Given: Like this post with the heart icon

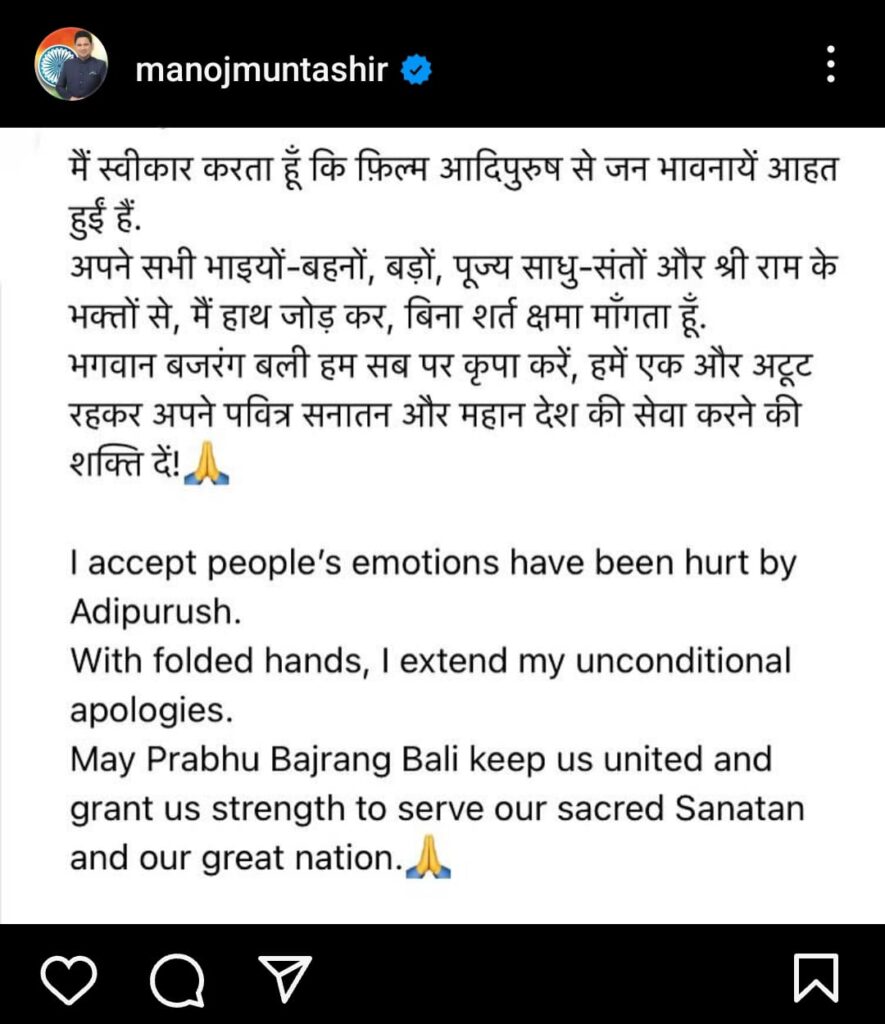Looking at the screenshot, I should (69, 977).
